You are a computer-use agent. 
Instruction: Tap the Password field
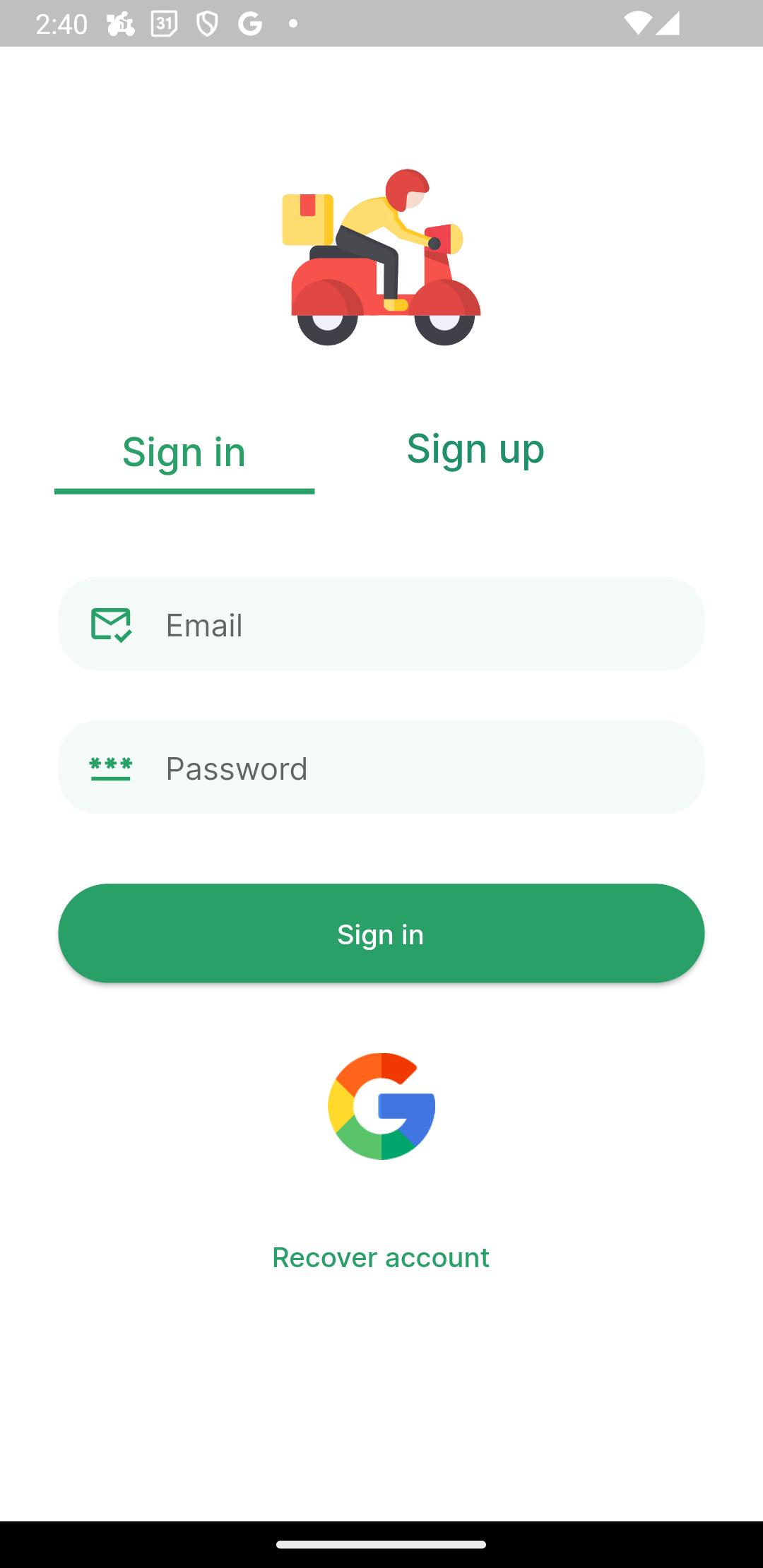tap(381, 767)
